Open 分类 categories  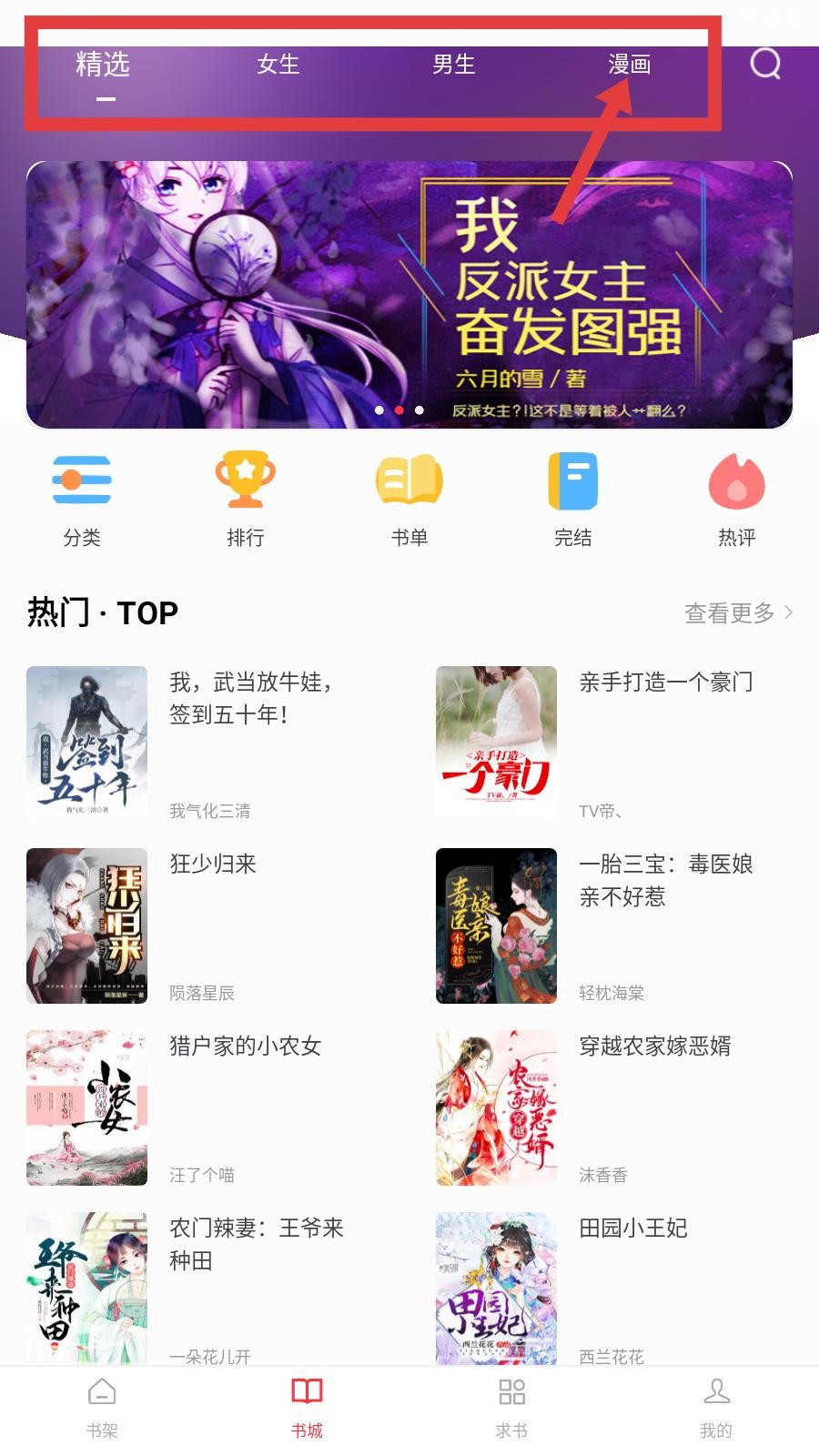coord(82,500)
